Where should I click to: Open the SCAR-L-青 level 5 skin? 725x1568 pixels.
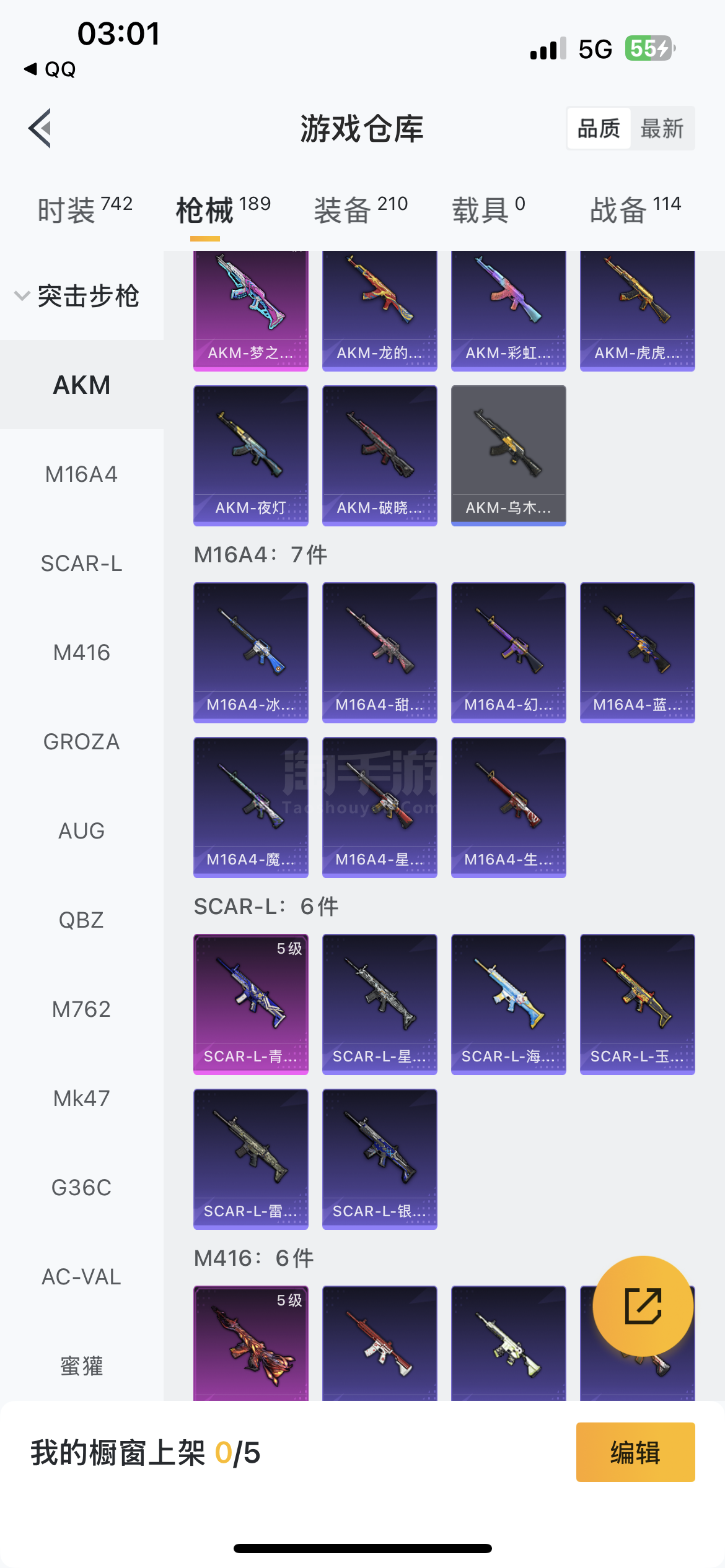tap(250, 1004)
